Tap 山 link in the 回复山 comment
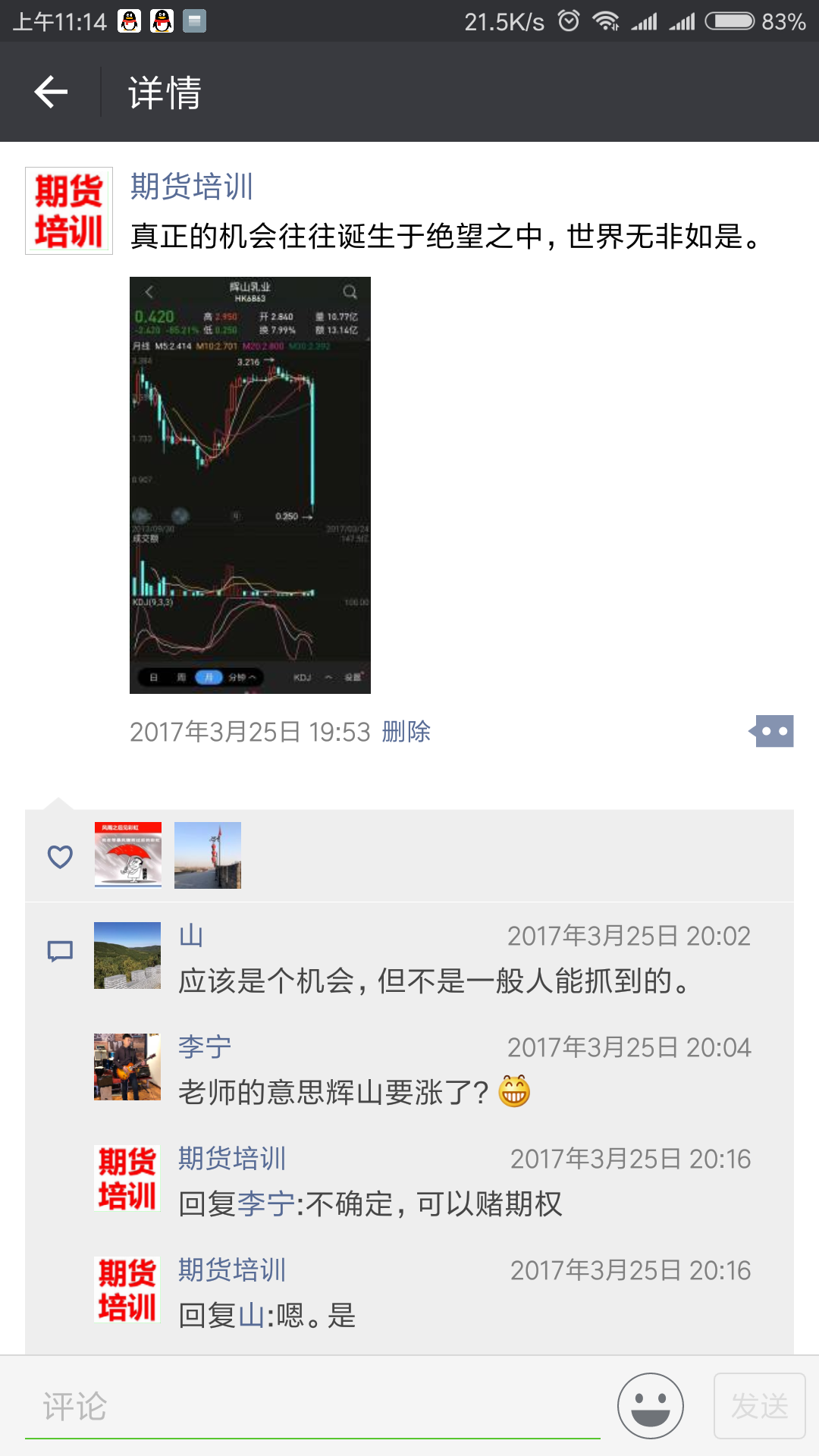 tap(251, 1315)
